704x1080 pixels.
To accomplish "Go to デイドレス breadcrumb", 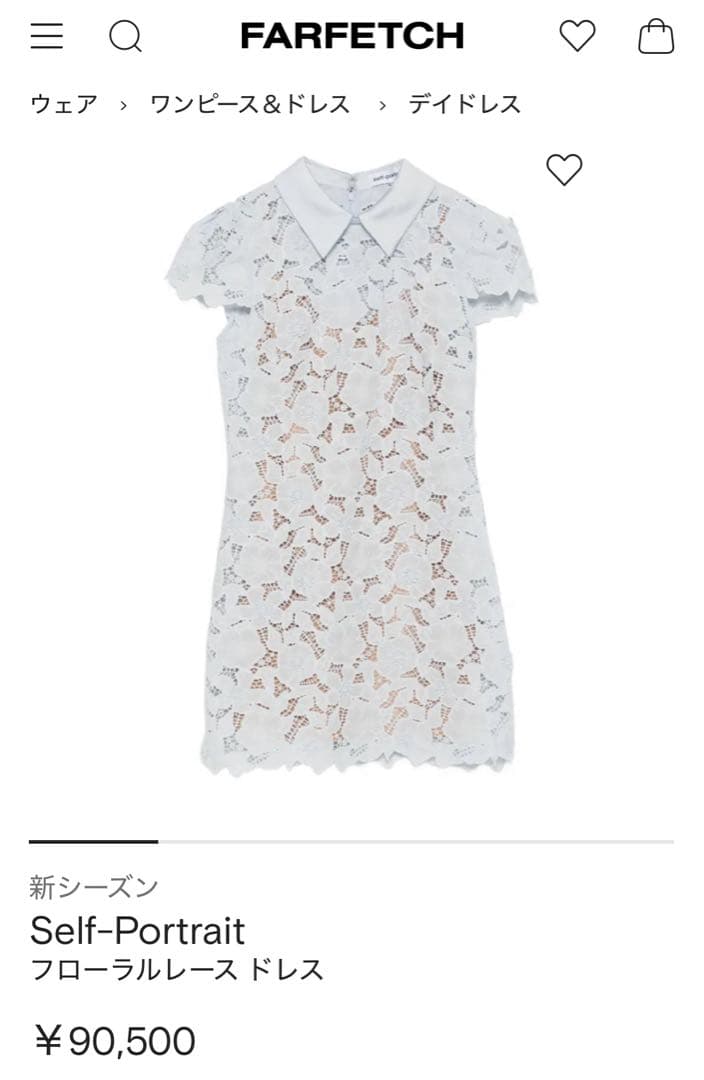I will pos(464,104).
